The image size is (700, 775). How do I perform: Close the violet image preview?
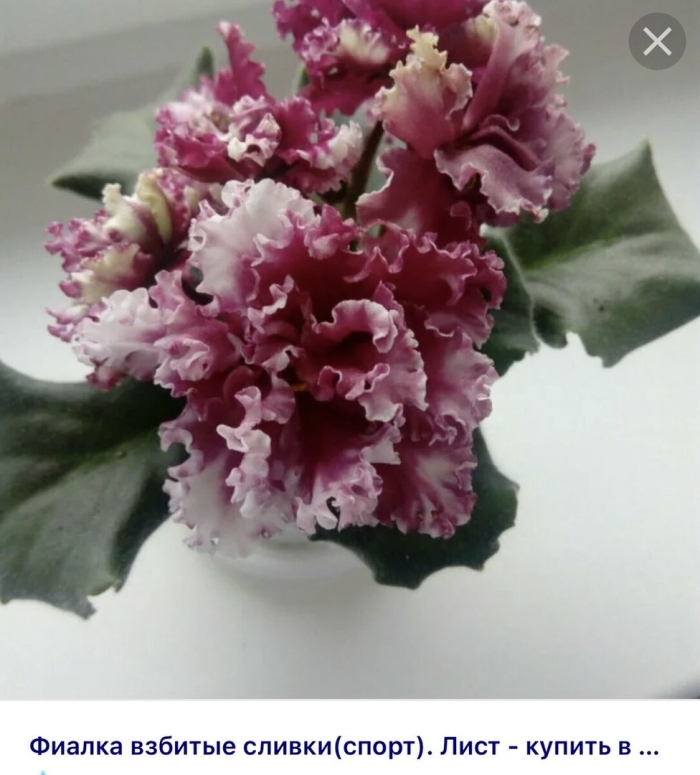(657, 41)
